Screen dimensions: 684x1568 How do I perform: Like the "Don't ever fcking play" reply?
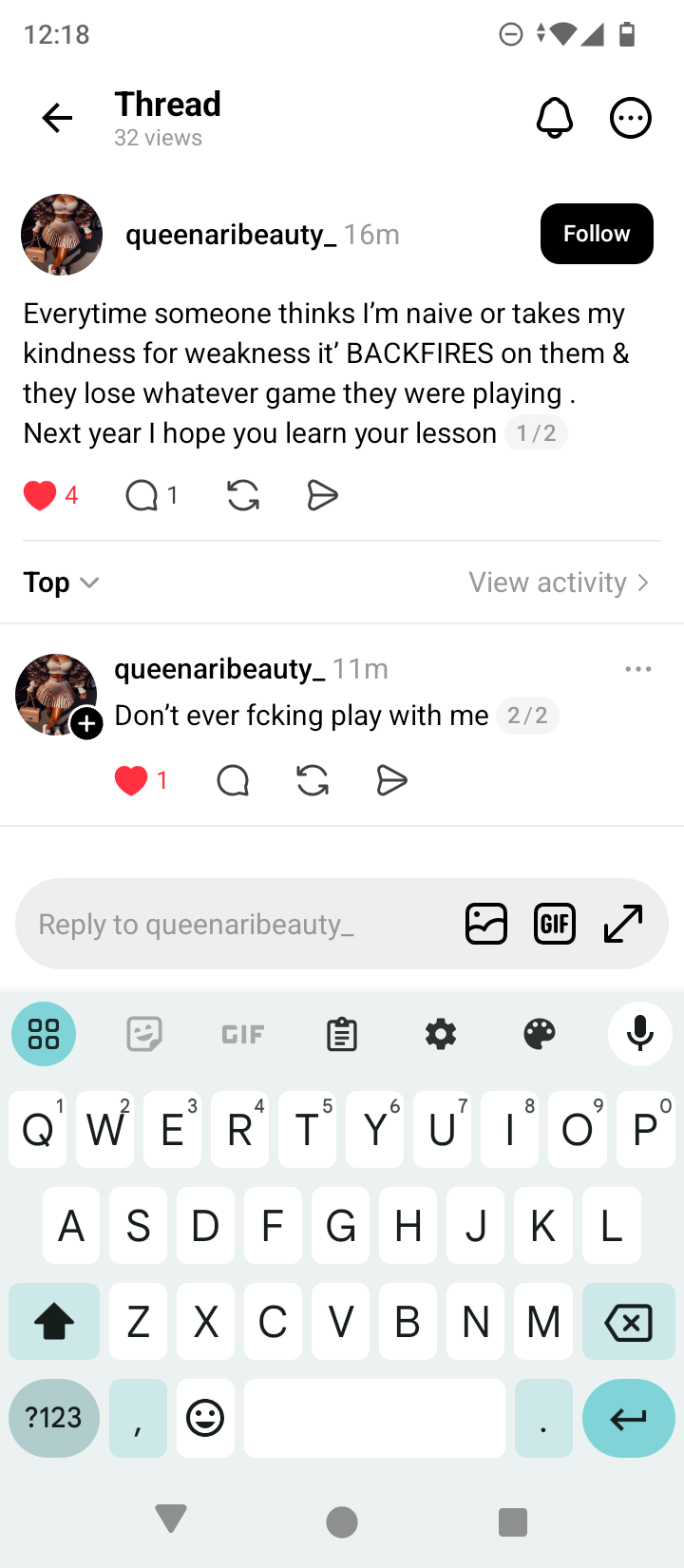coord(131,781)
